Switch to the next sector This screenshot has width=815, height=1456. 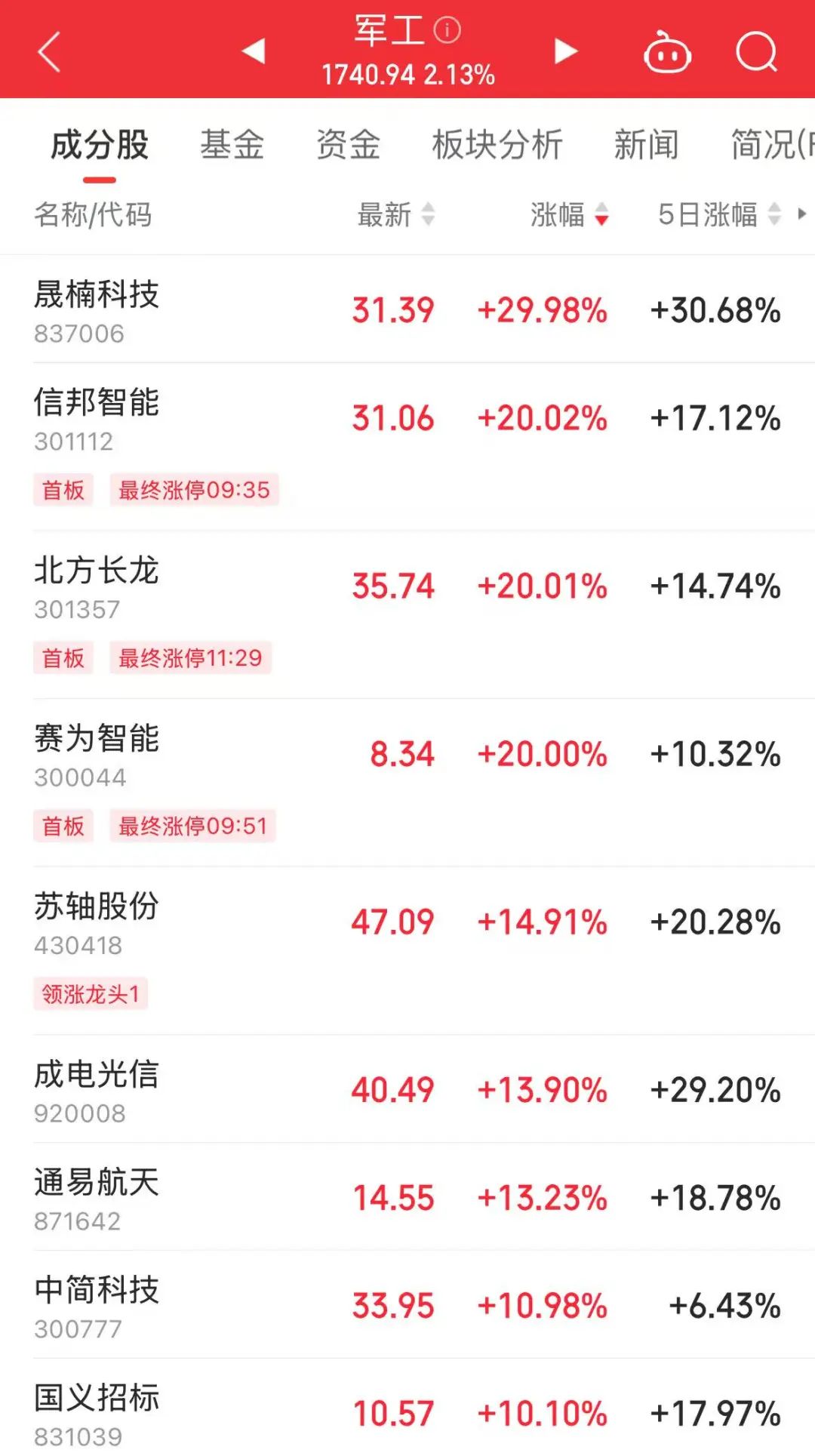tap(565, 51)
